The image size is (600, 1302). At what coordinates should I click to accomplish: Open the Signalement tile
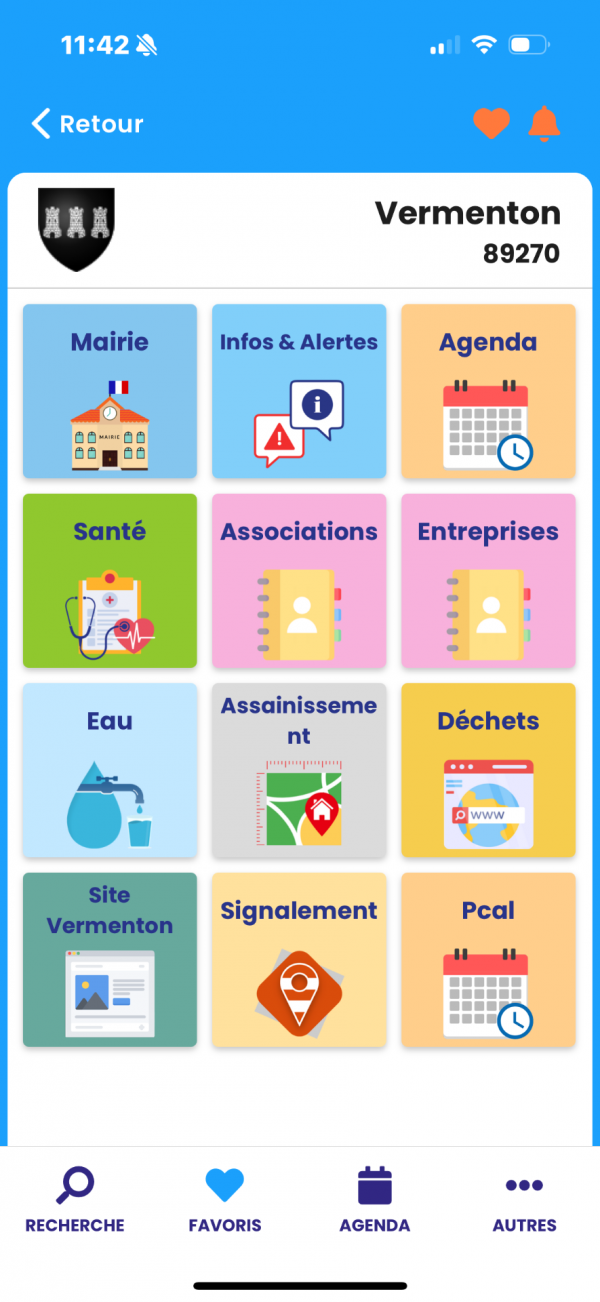[299, 960]
